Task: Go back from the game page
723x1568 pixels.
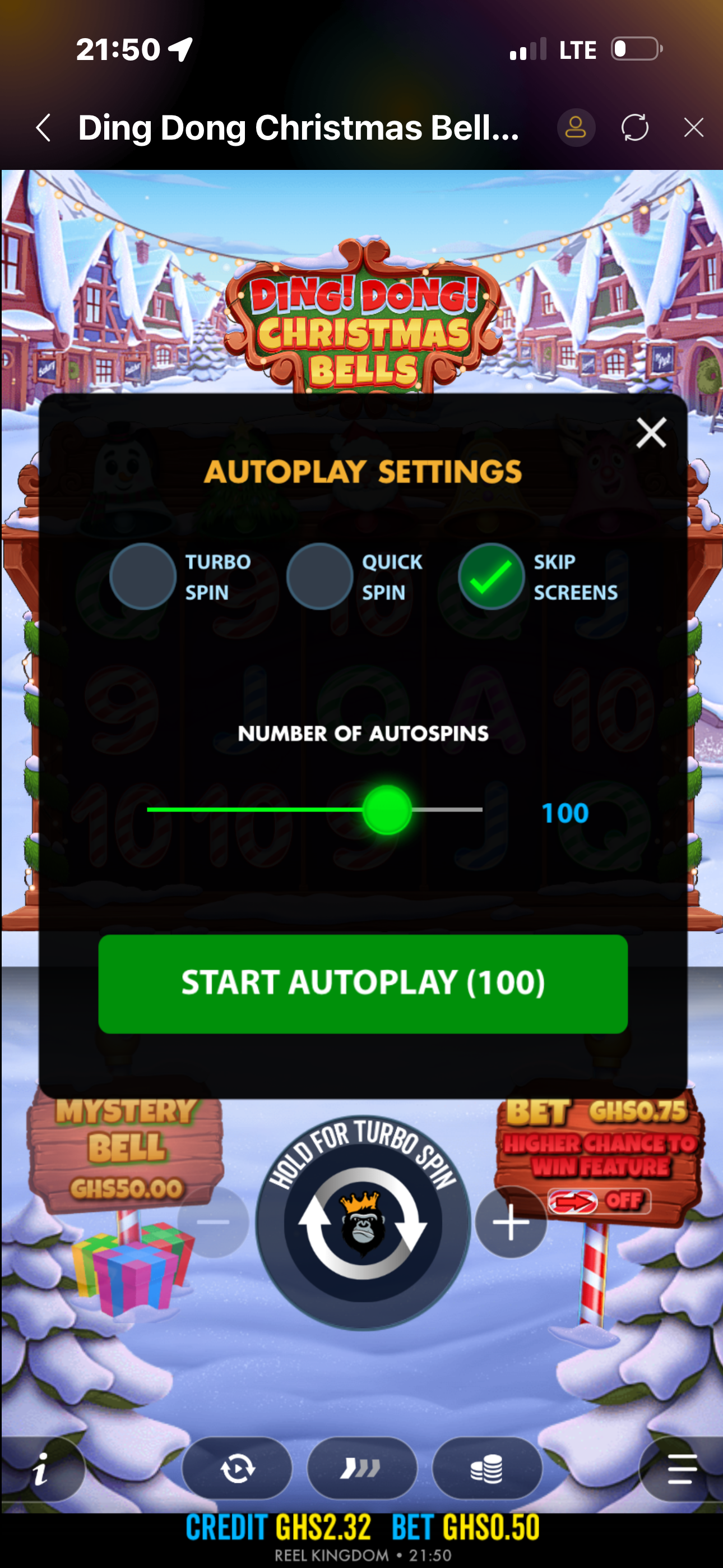Action: (x=43, y=128)
